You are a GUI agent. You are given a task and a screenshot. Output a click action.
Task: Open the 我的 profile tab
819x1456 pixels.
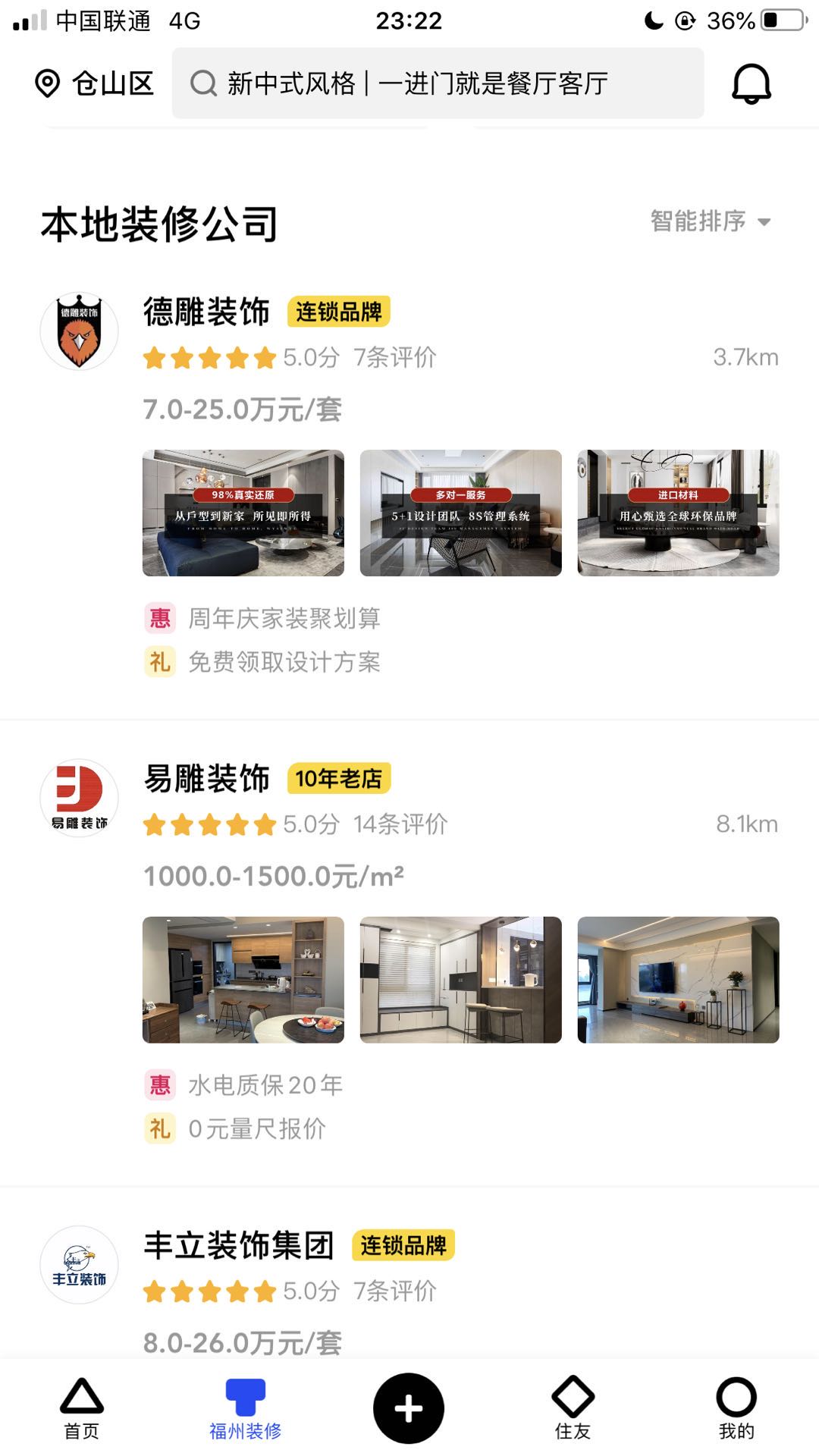736,1408
